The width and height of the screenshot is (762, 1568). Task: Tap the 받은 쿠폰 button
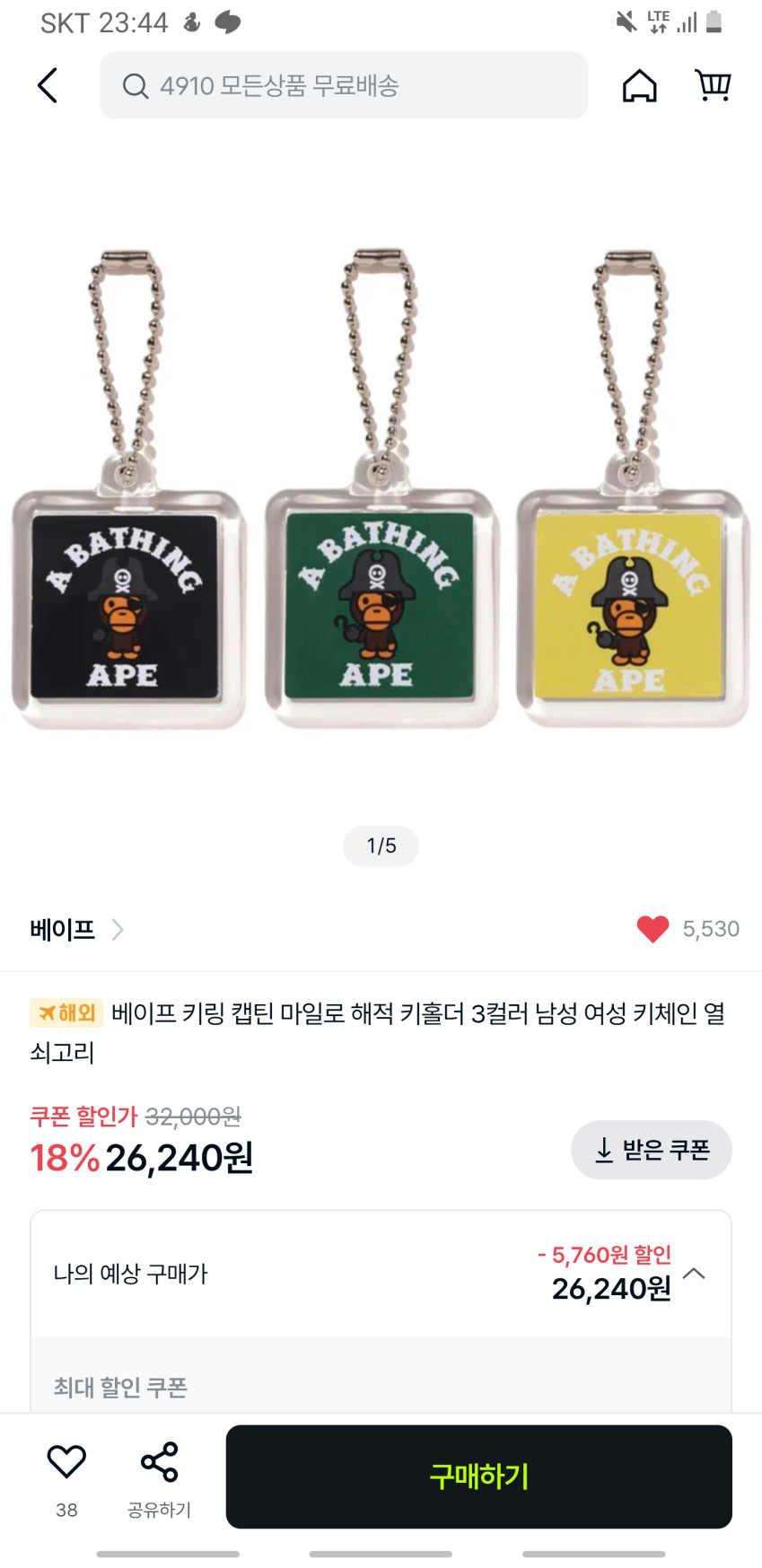coord(652,1150)
